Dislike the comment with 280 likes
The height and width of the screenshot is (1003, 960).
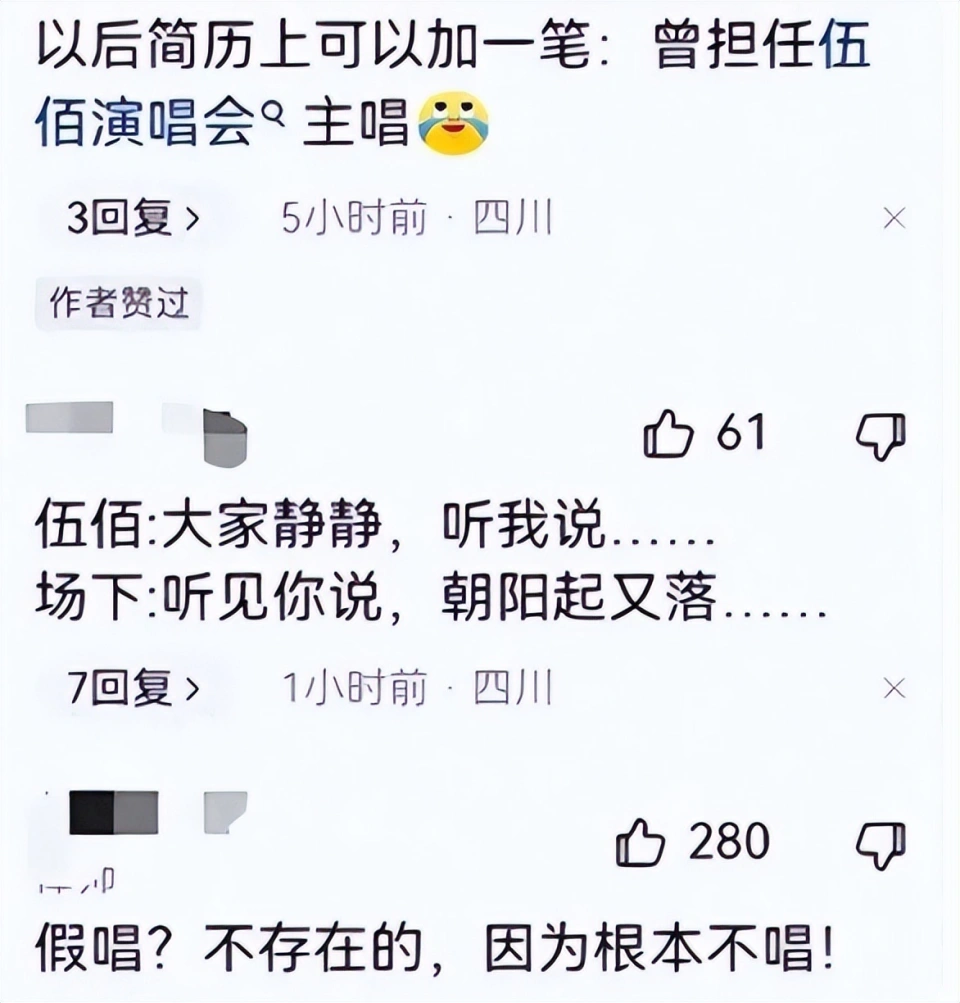point(881,845)
